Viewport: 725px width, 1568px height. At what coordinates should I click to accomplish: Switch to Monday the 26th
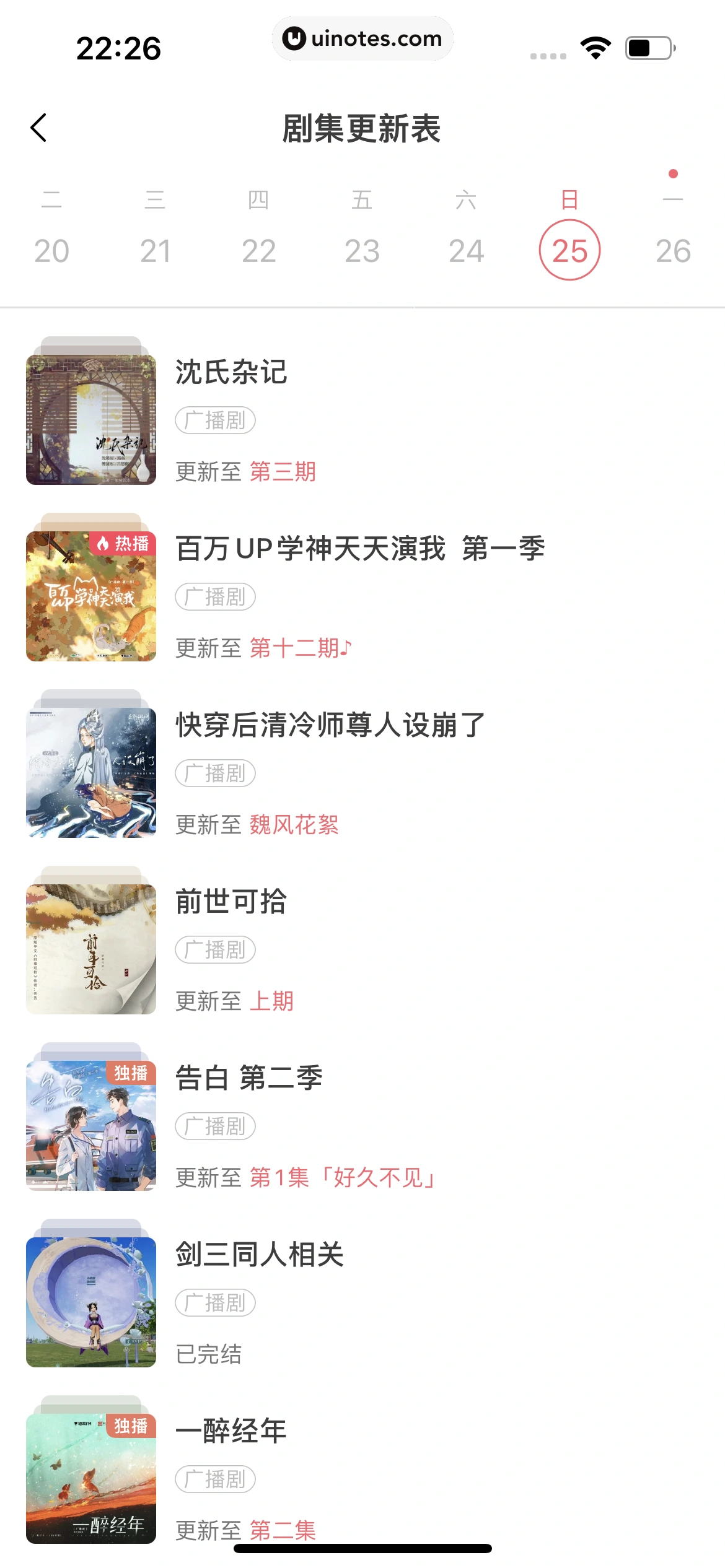tap(673, 250)
